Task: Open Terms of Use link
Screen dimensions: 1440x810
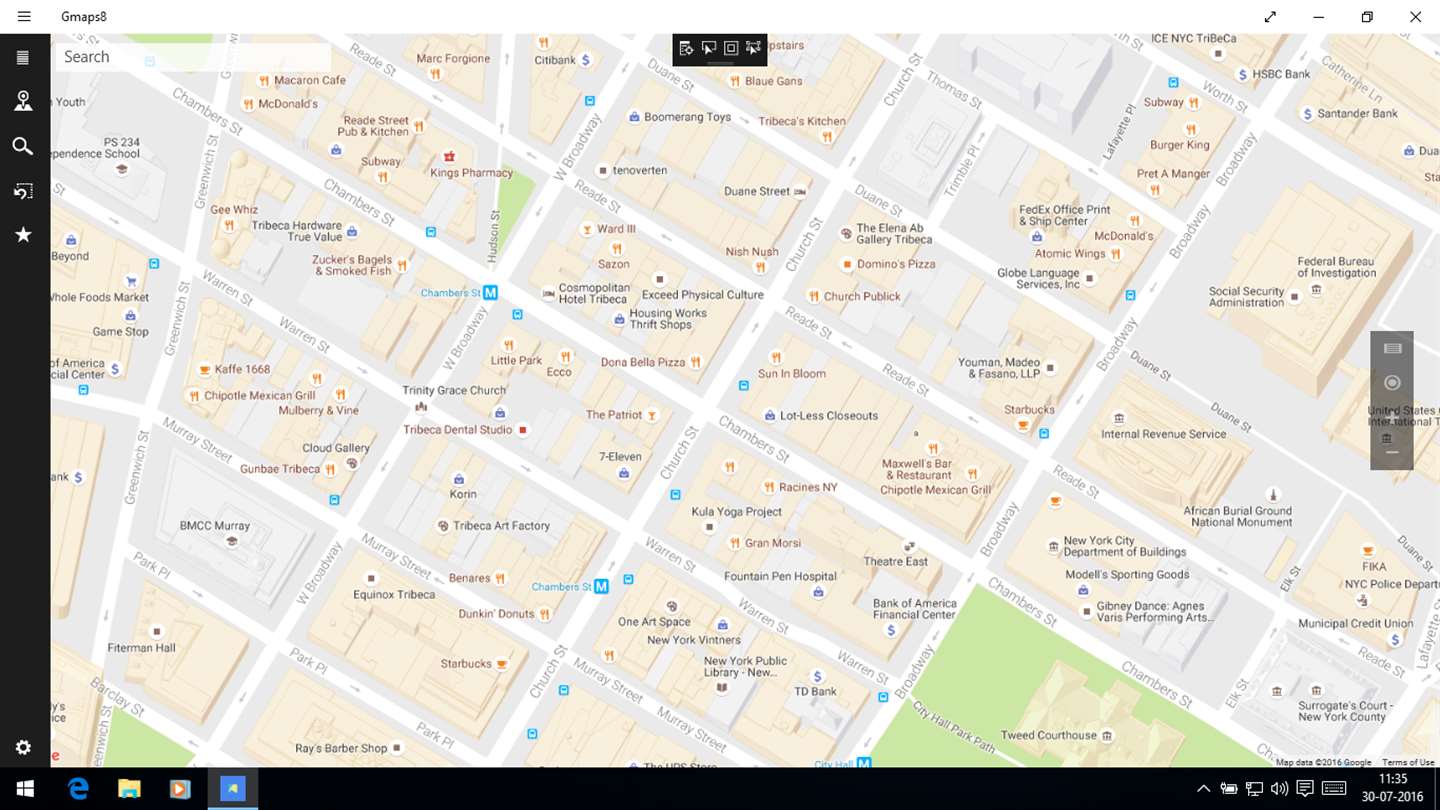Action: pyautogui.click(x=1408, y=763)
